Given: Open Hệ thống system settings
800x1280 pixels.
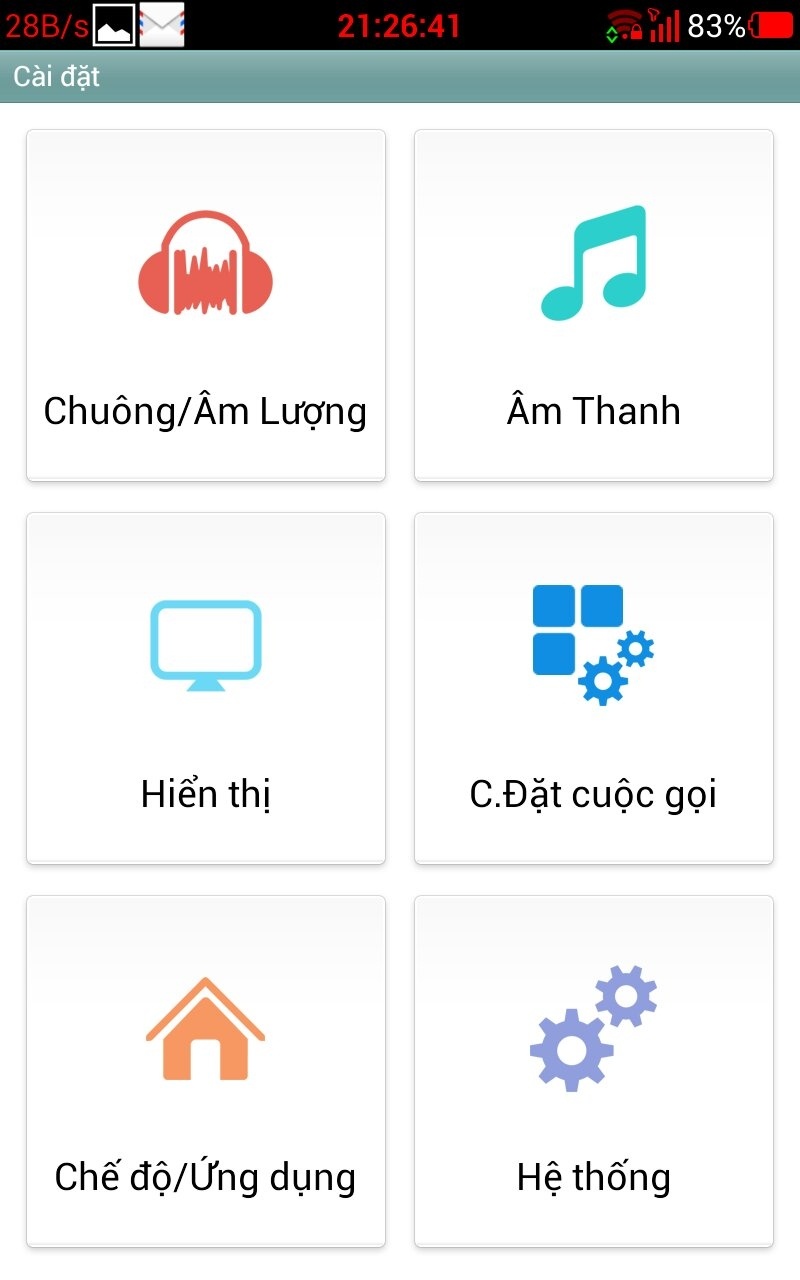Looking at the screenshot, I should [593, 1071].
